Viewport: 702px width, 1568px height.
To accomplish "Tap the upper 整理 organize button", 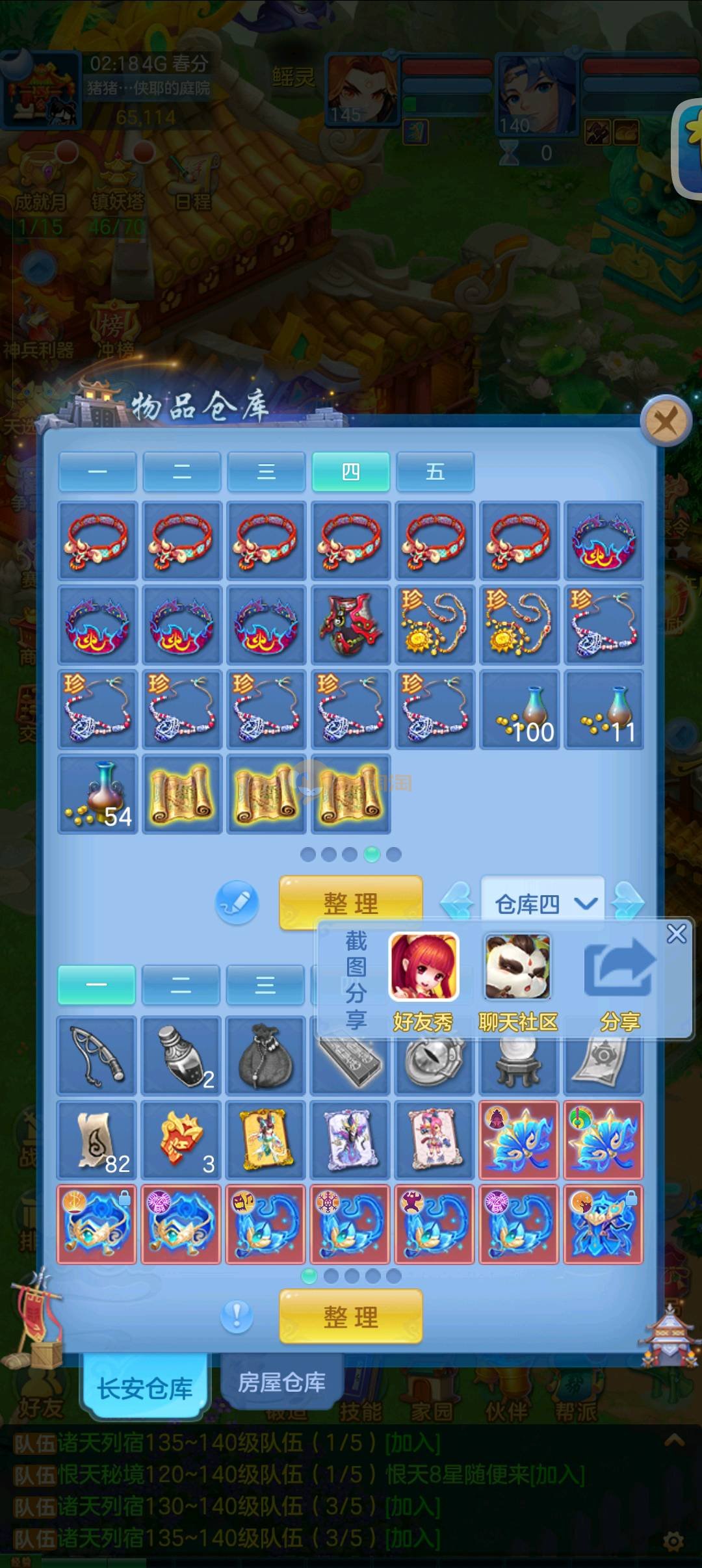I will pyautogui.click(x=350, y=901).
